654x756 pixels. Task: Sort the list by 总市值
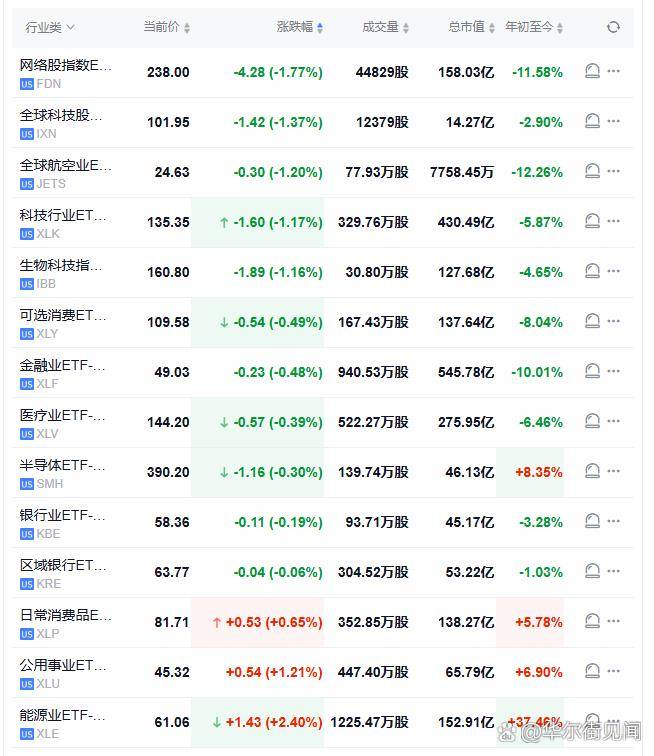[471, 27]
